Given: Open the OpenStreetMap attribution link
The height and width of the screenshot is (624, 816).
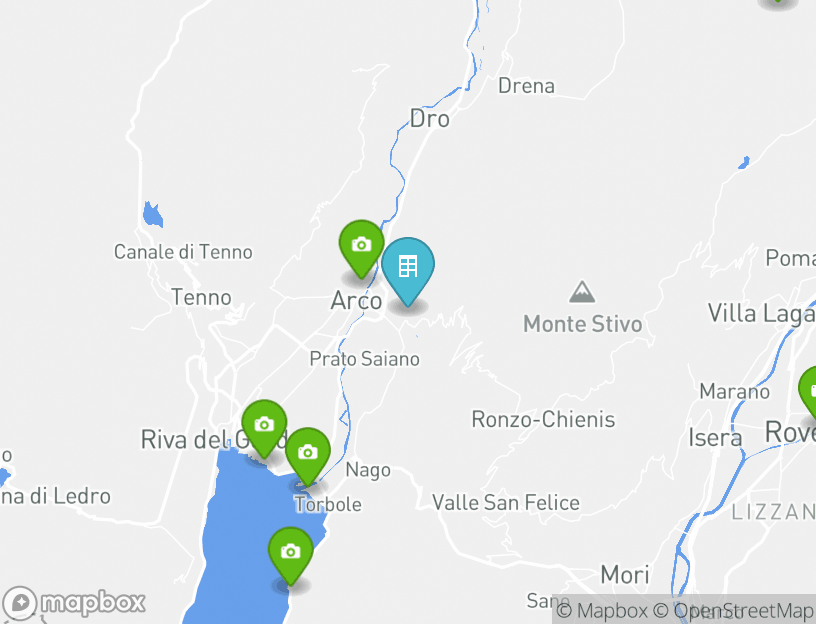Looking at the screenshot, I should pos(733,610).
